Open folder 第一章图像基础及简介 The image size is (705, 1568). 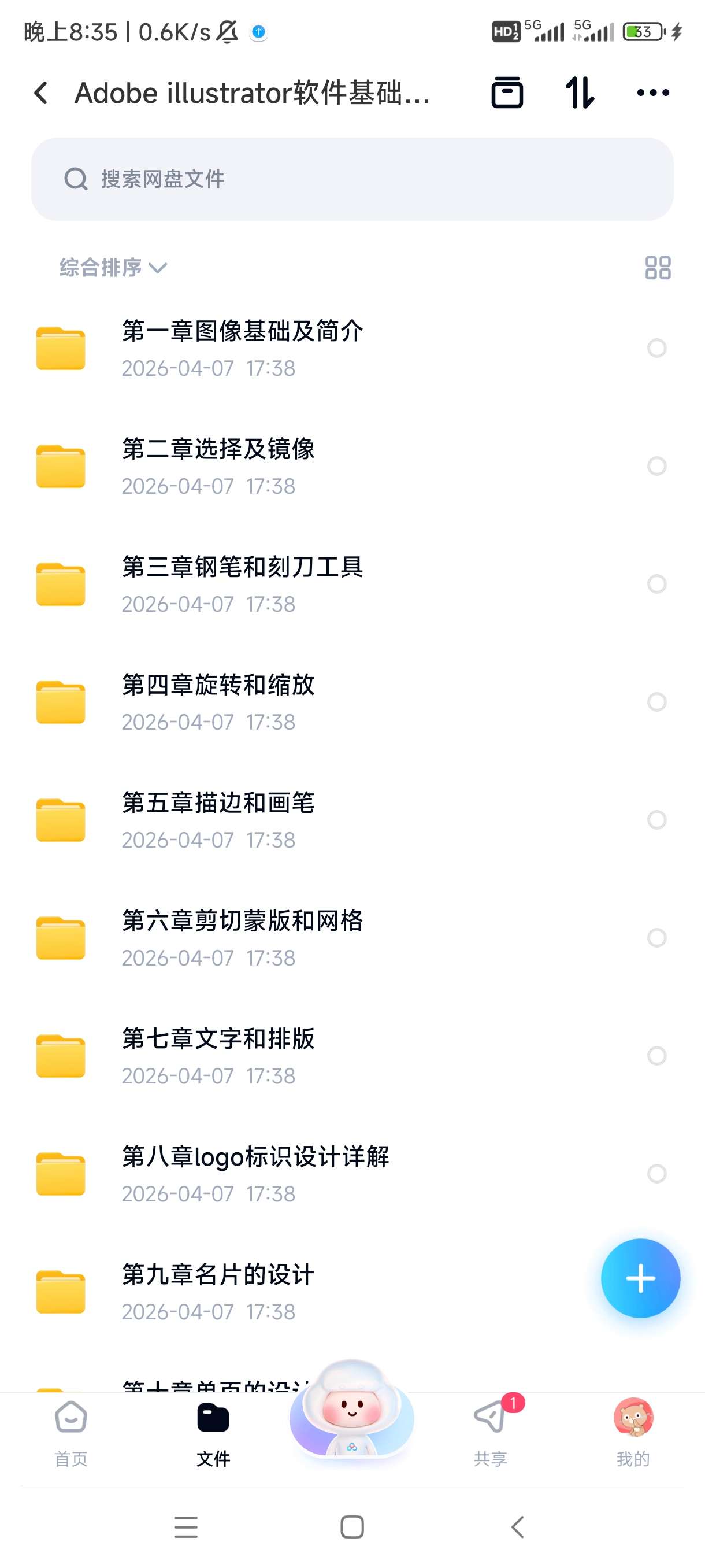pos(242,347)
